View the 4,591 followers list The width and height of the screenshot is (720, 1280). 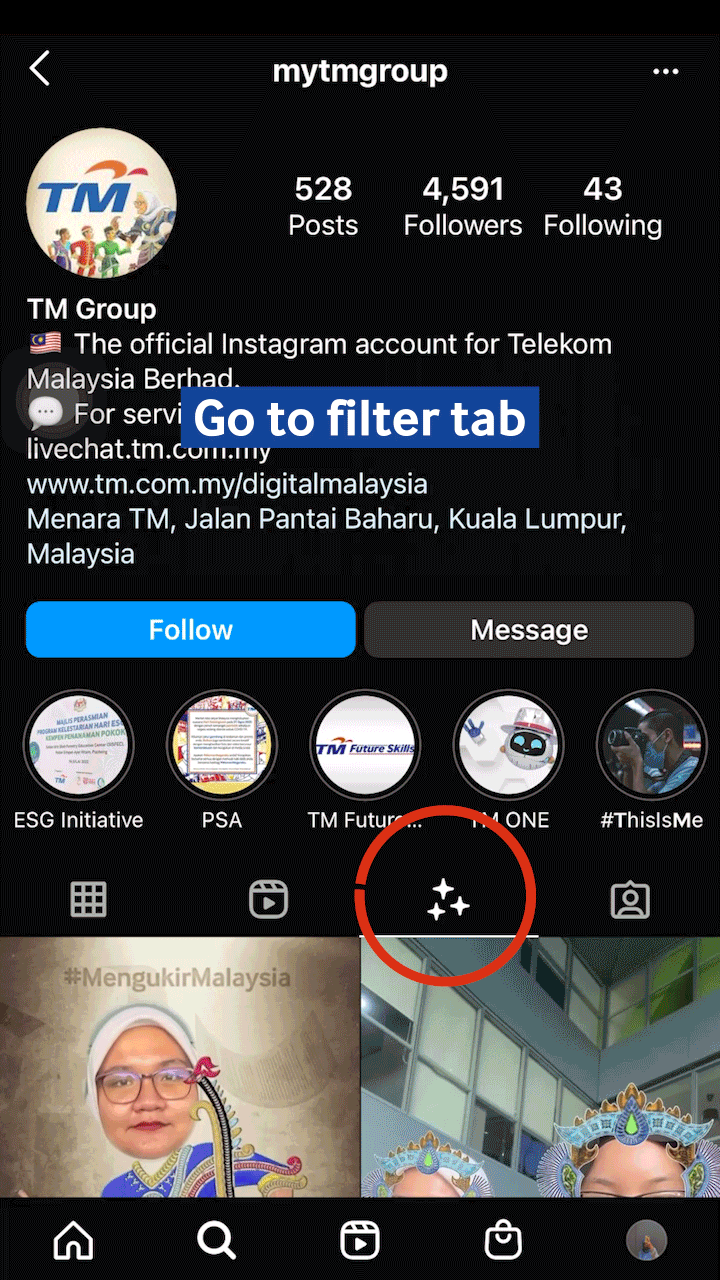[462, 206]
